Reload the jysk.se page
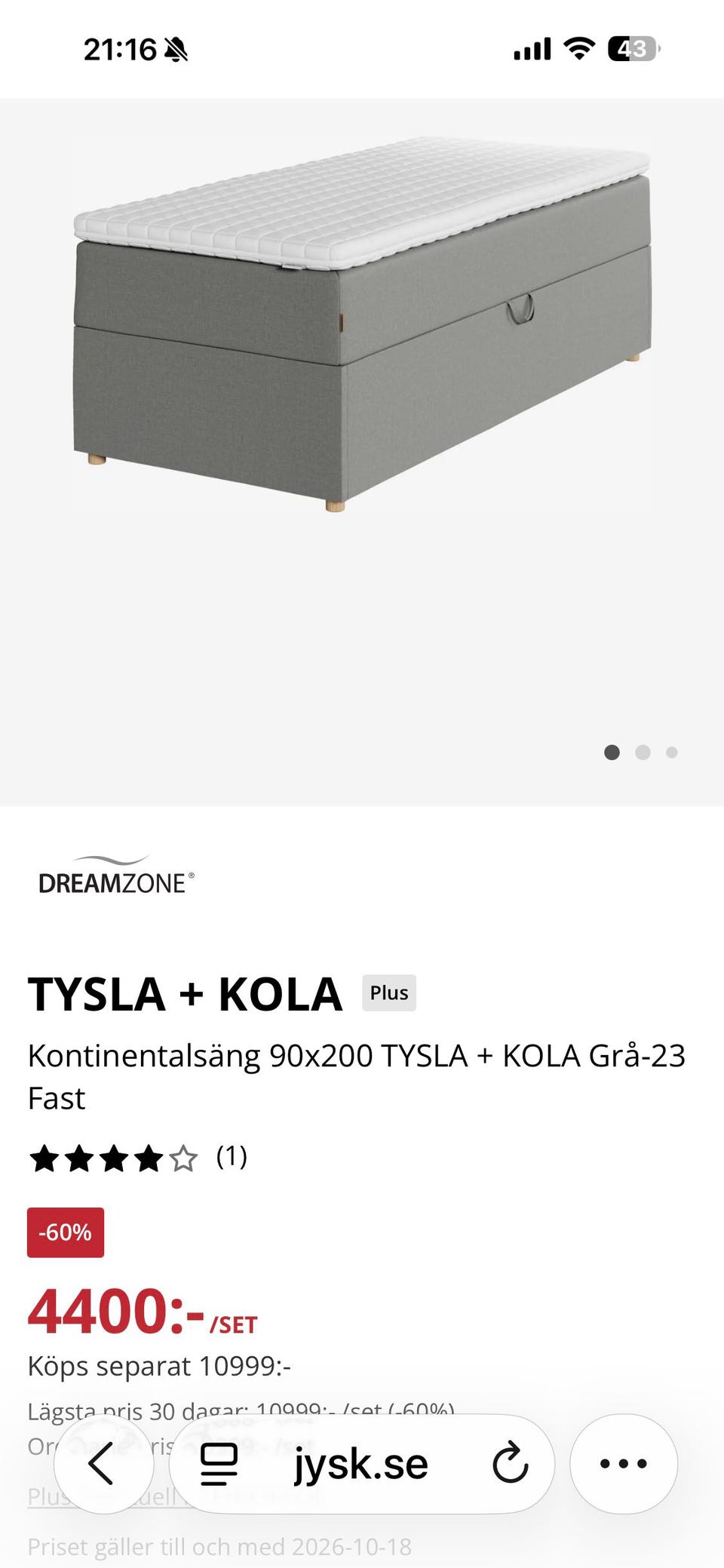 pos(511,1463)
